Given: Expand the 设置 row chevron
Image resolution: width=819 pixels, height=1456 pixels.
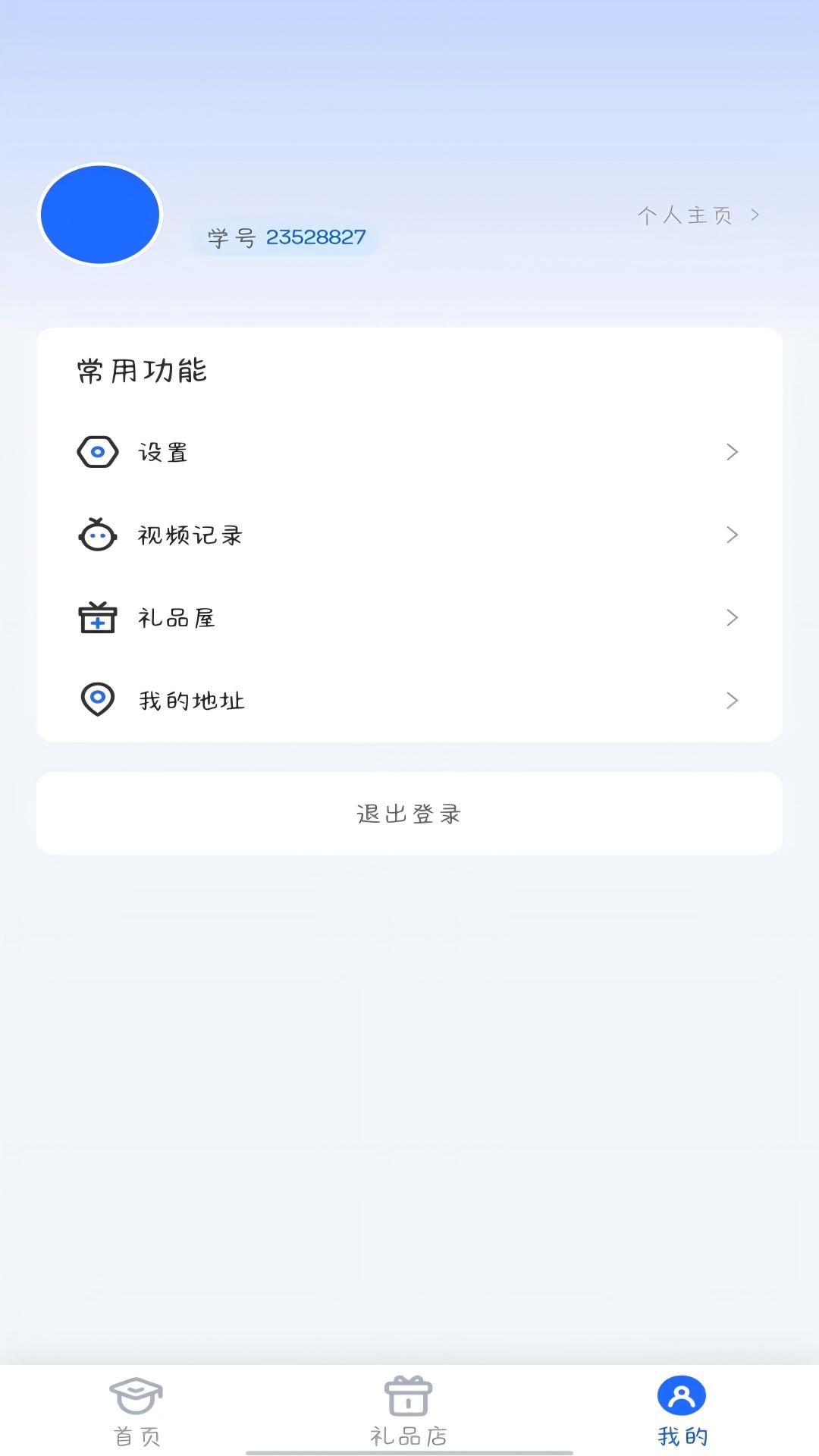Looking at the screenshot, I should 732,452.
